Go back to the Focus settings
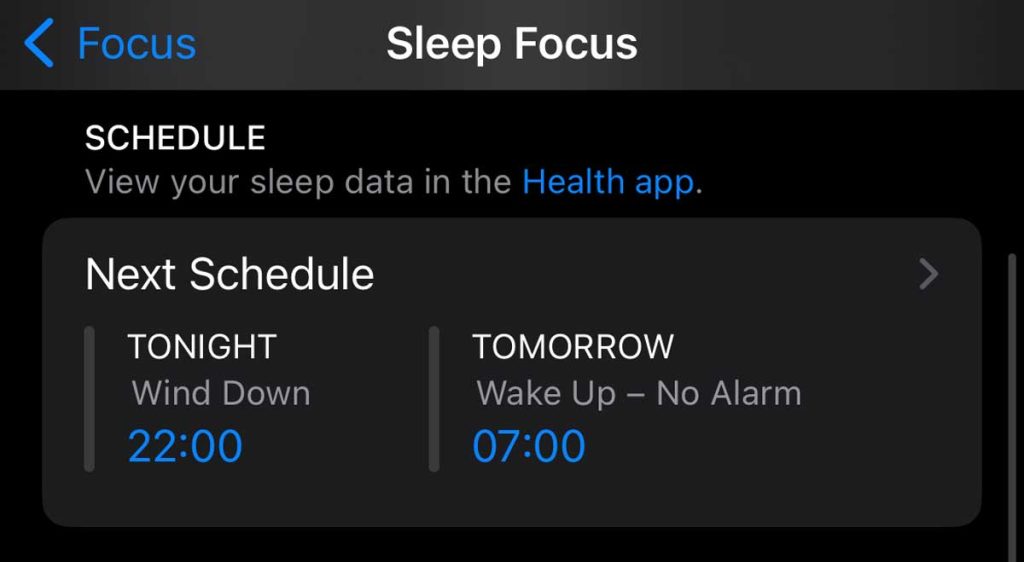 110,45
